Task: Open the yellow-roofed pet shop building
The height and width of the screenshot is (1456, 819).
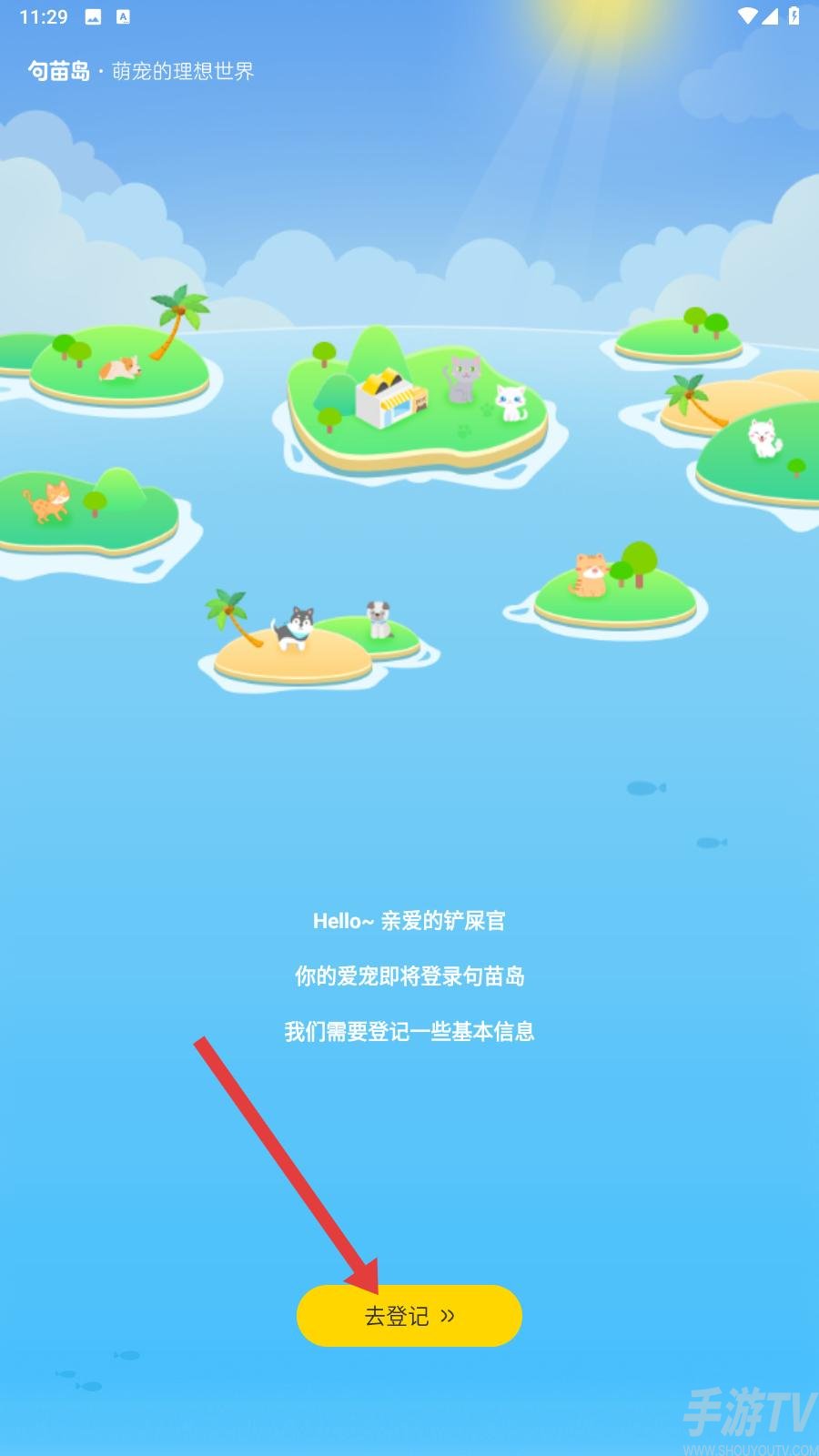Action: [x=391, y=400]
